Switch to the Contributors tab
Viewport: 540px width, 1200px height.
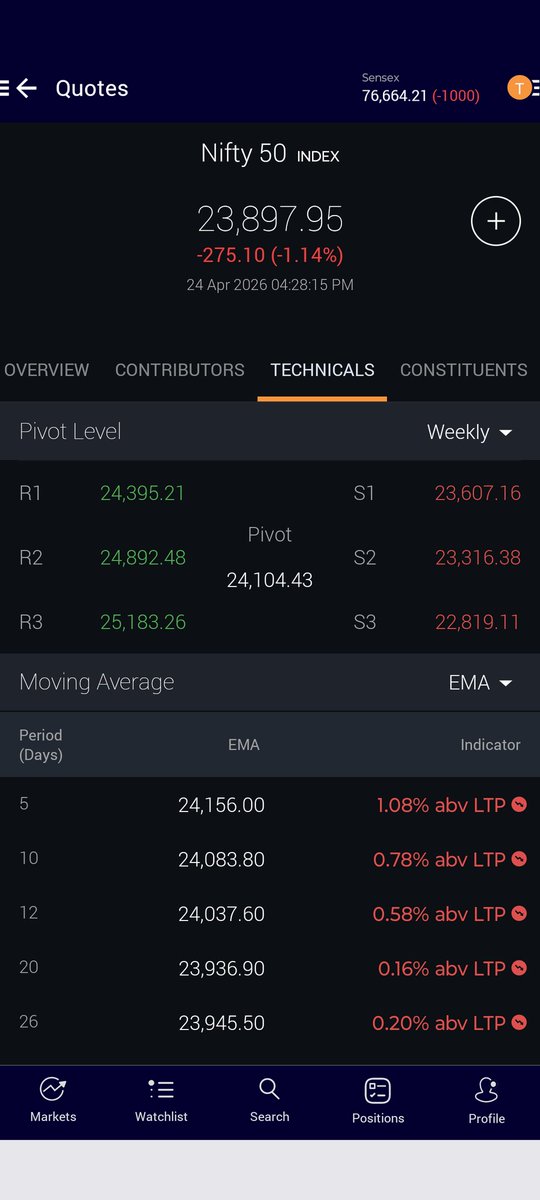pyautogui.click(x=180, y=370)
